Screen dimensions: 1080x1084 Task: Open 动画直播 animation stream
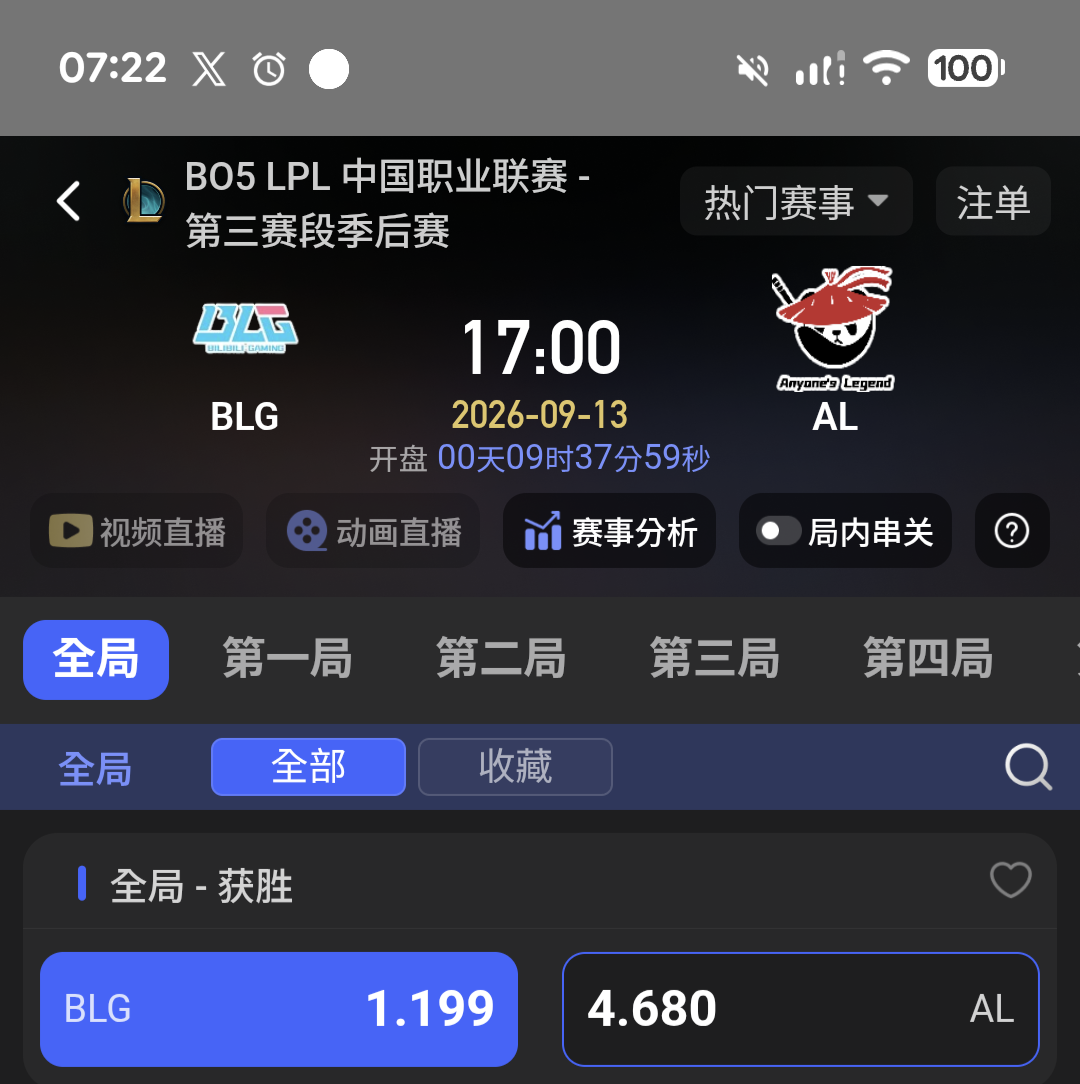point(373,531)
